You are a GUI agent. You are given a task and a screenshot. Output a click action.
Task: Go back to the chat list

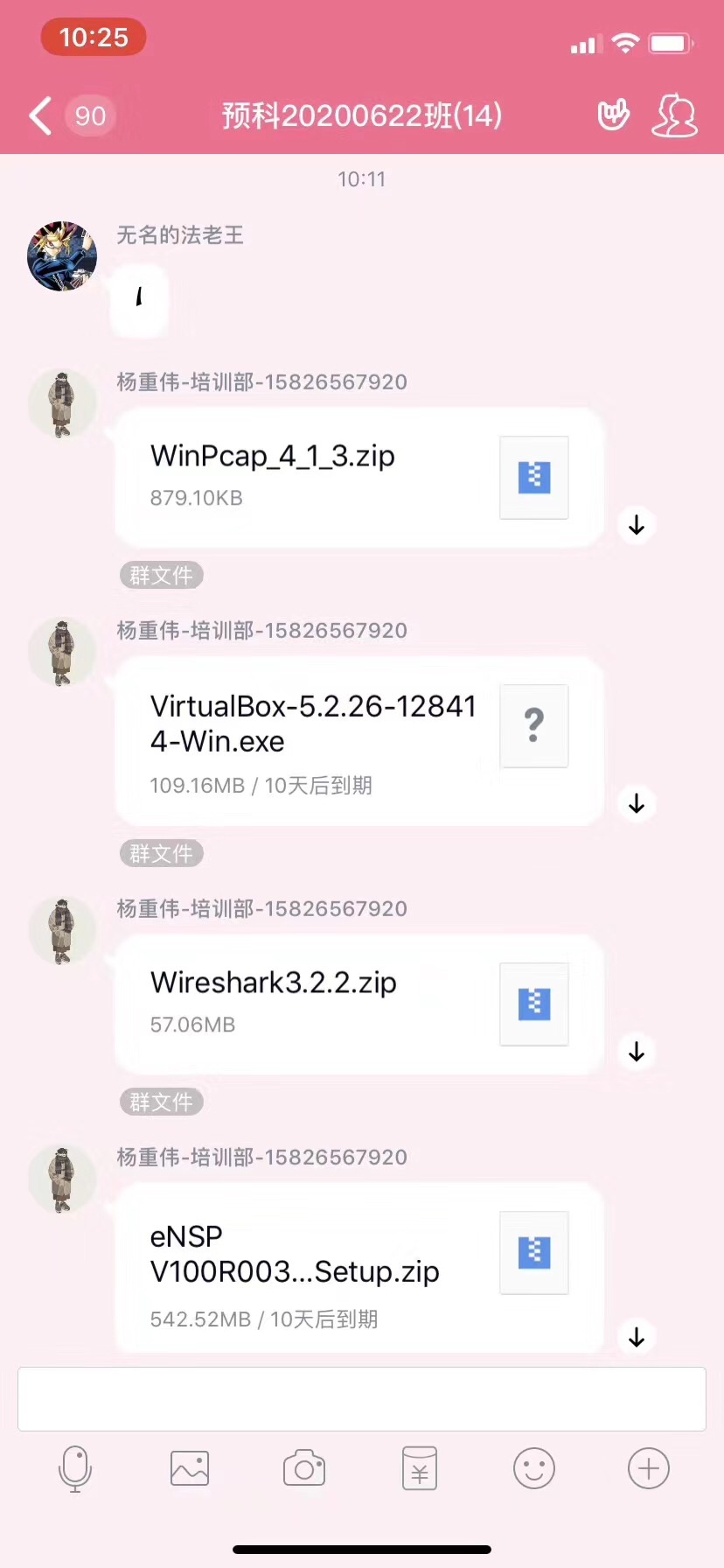point(40,115)
